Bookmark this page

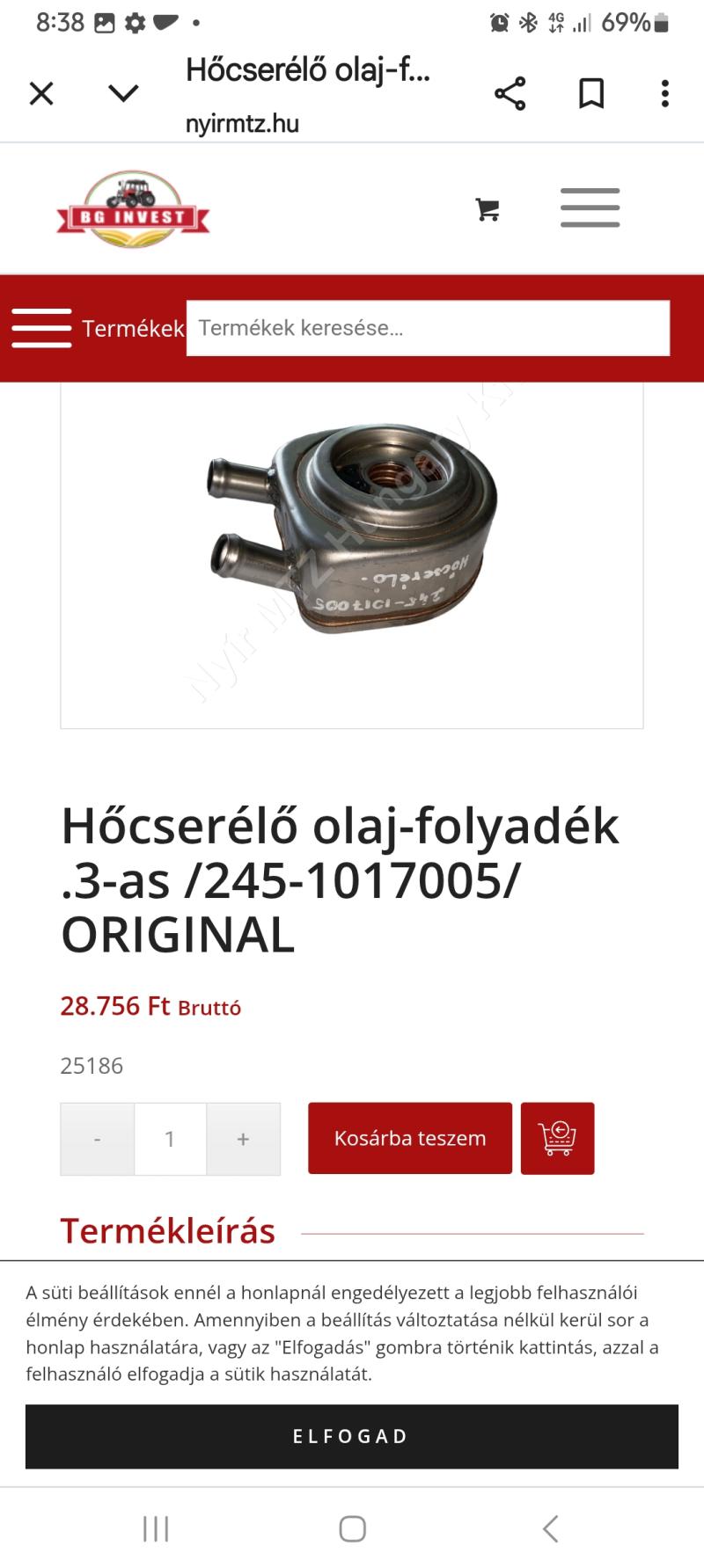(x=591, y=93)
